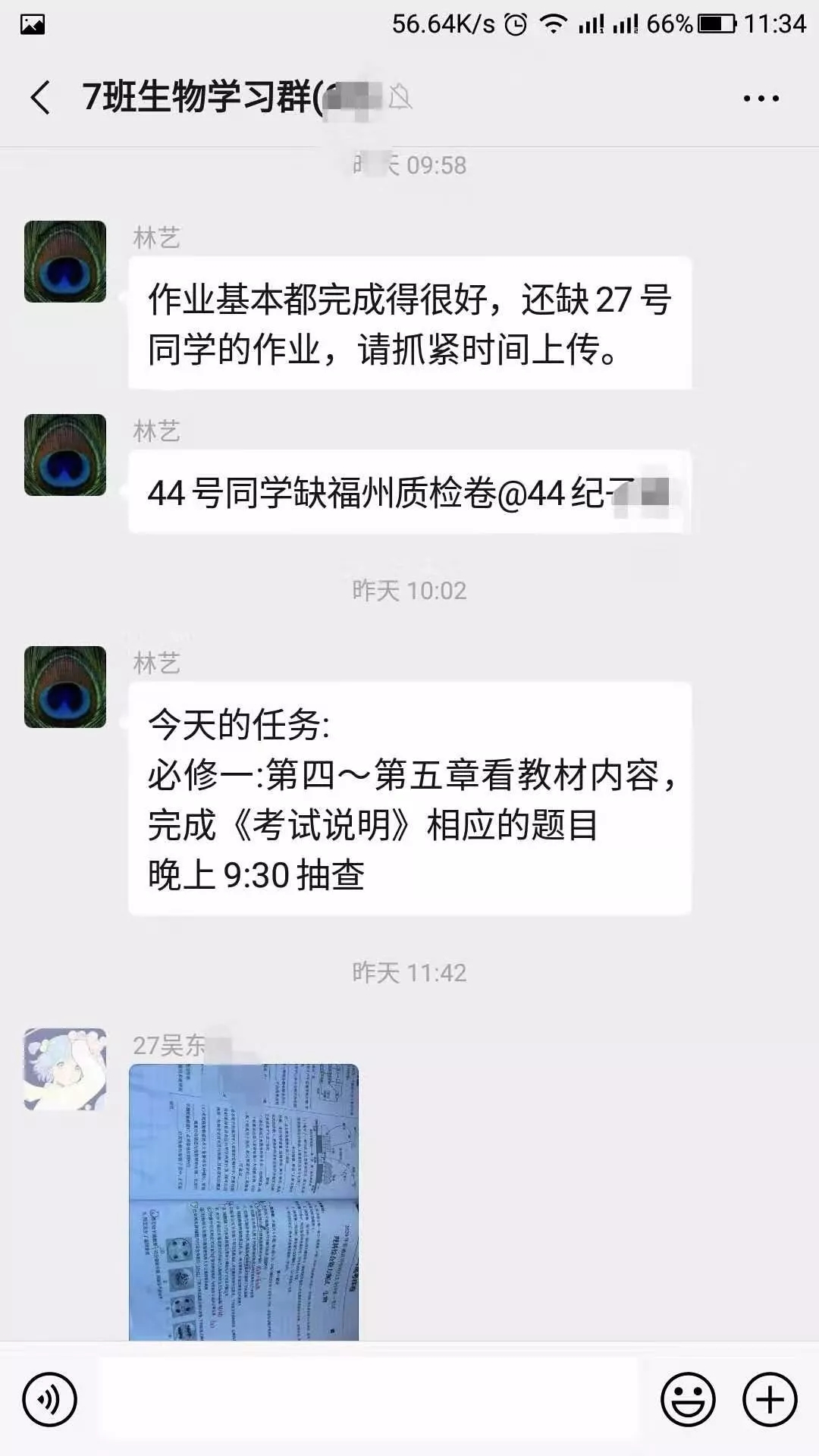The width and height of the screenshot is (819, 1456).
Task: Open the emoji picker
Action: (x=688, y=1399)
